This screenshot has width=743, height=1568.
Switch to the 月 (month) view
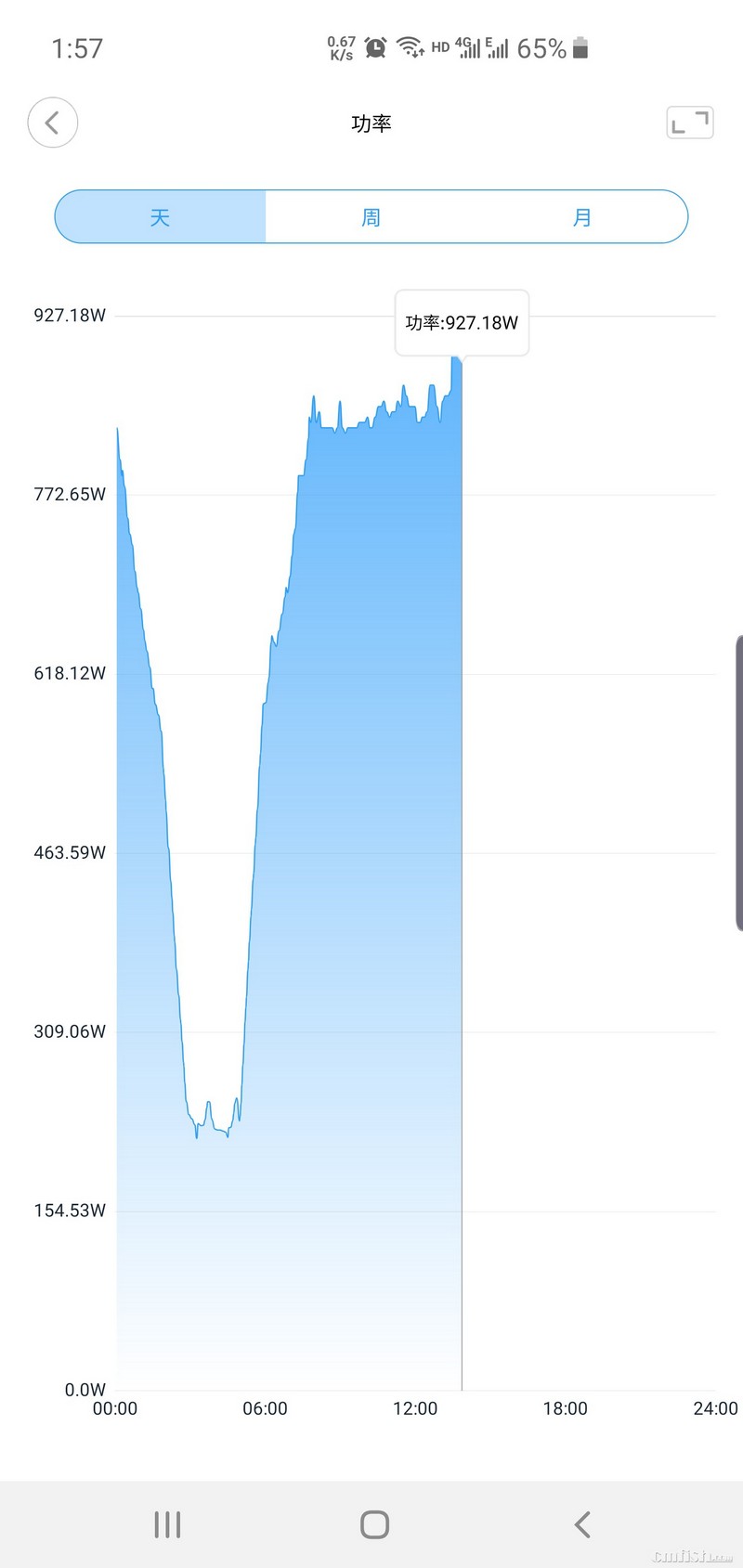point(582,217)
